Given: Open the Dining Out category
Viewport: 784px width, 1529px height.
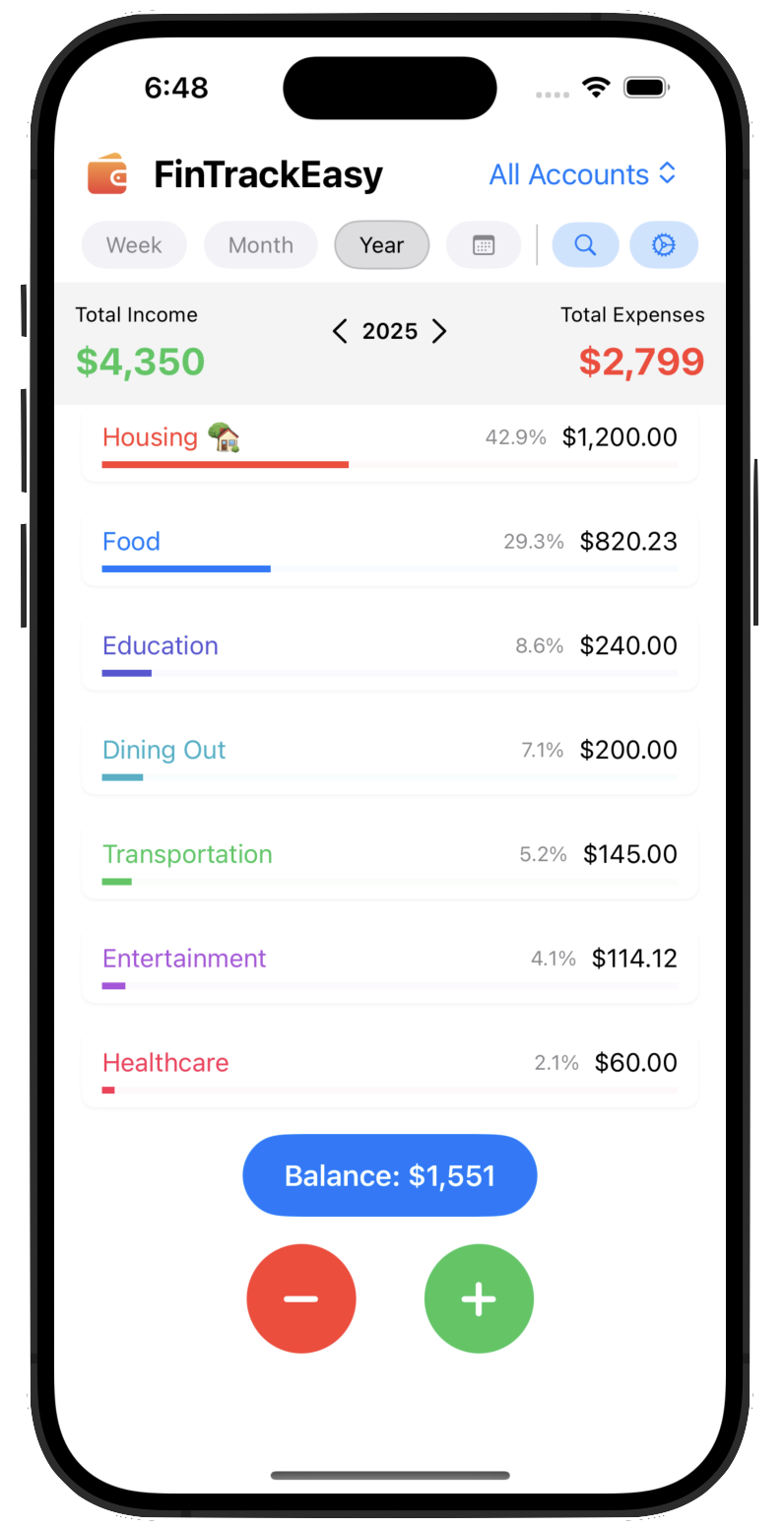Looking at the screenshot, I should pos(389,756).
